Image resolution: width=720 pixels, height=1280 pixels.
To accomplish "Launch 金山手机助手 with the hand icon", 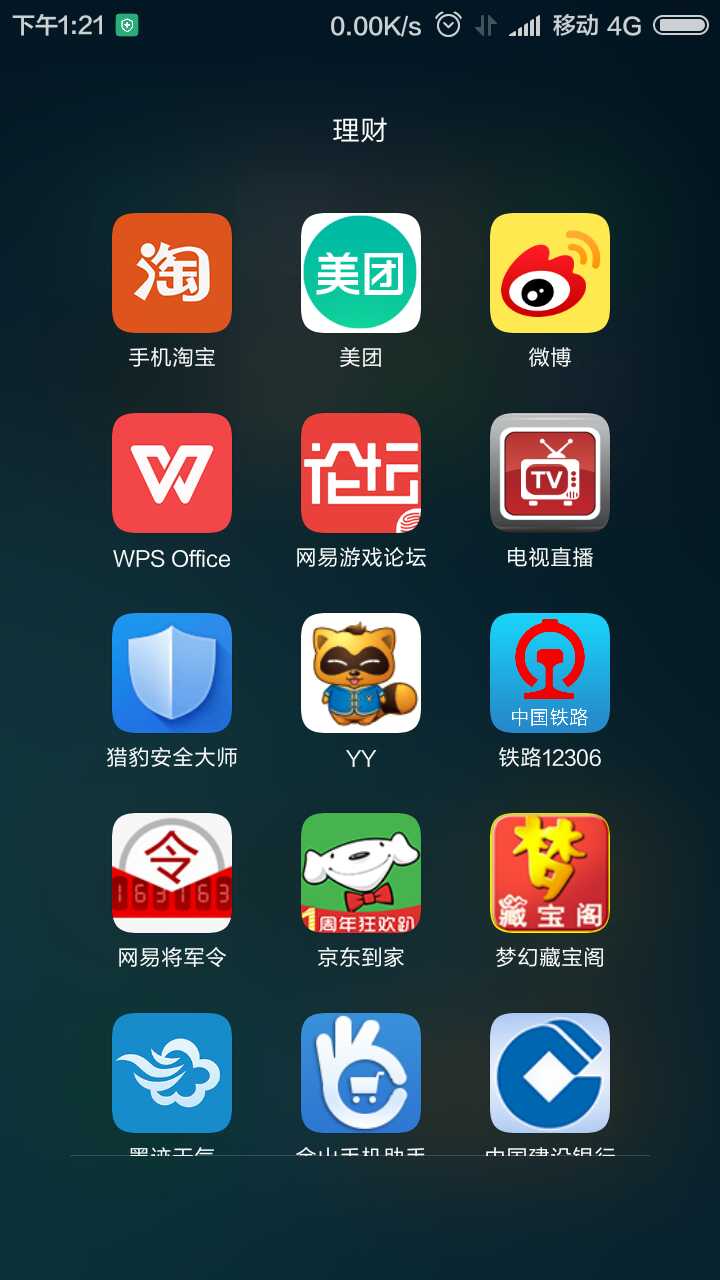I will click(360, 1073).
